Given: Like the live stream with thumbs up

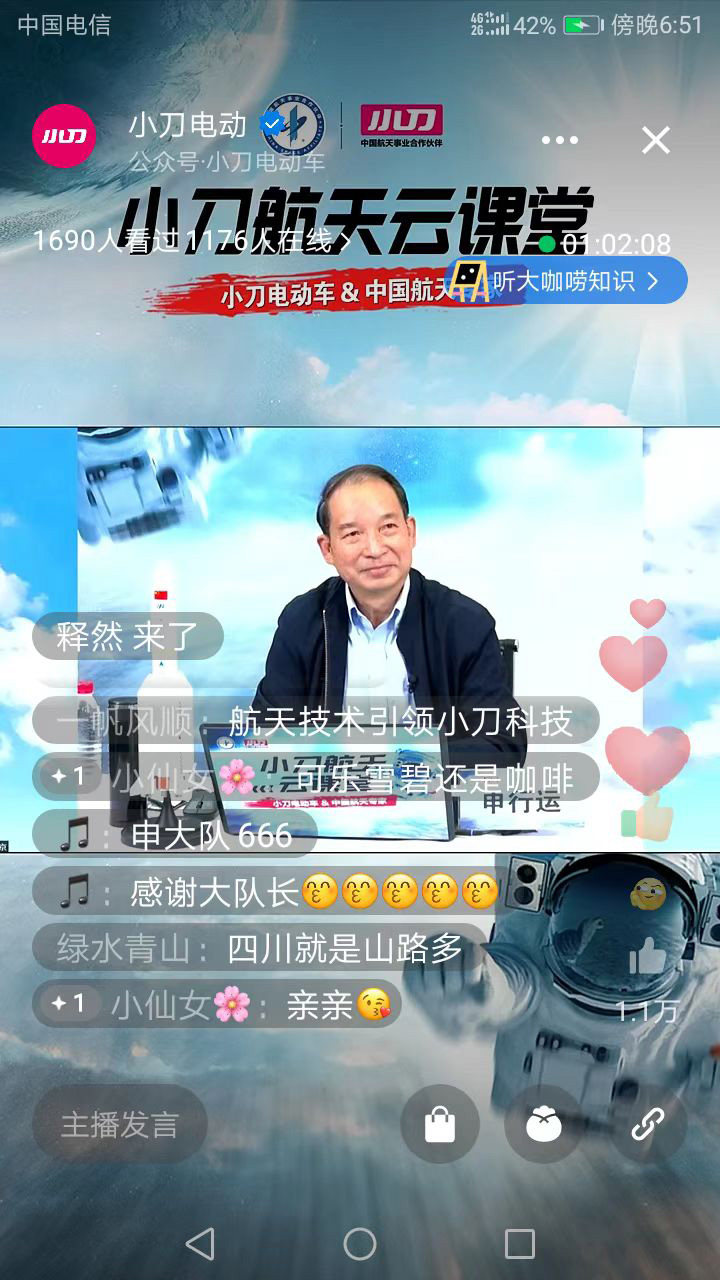Looking at the screenshot, I should tap(647, 960).
